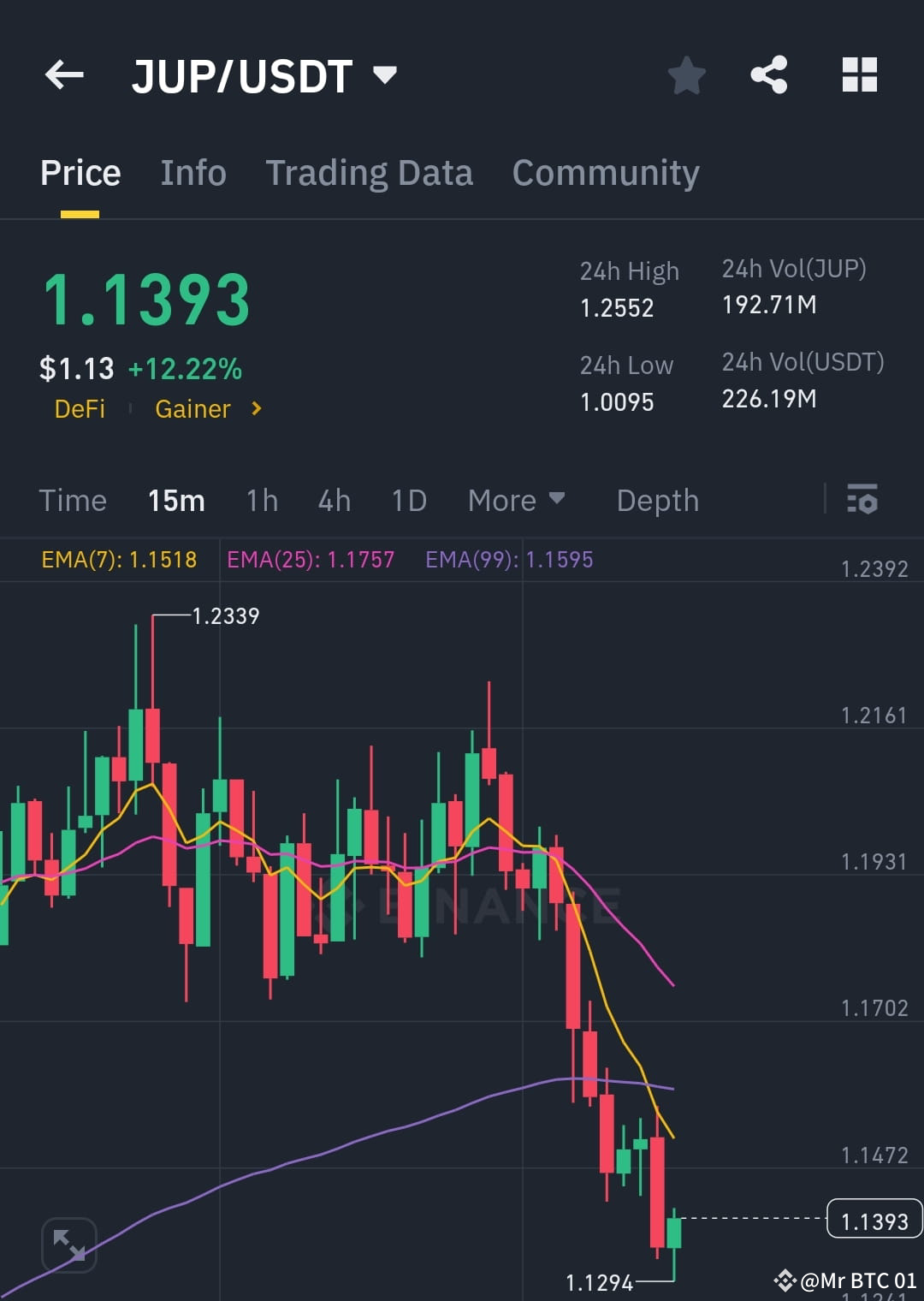Enable the 4h timeframe view
Screen dimensions: 924x1301
pyautogui.click(x=334, y=501)
